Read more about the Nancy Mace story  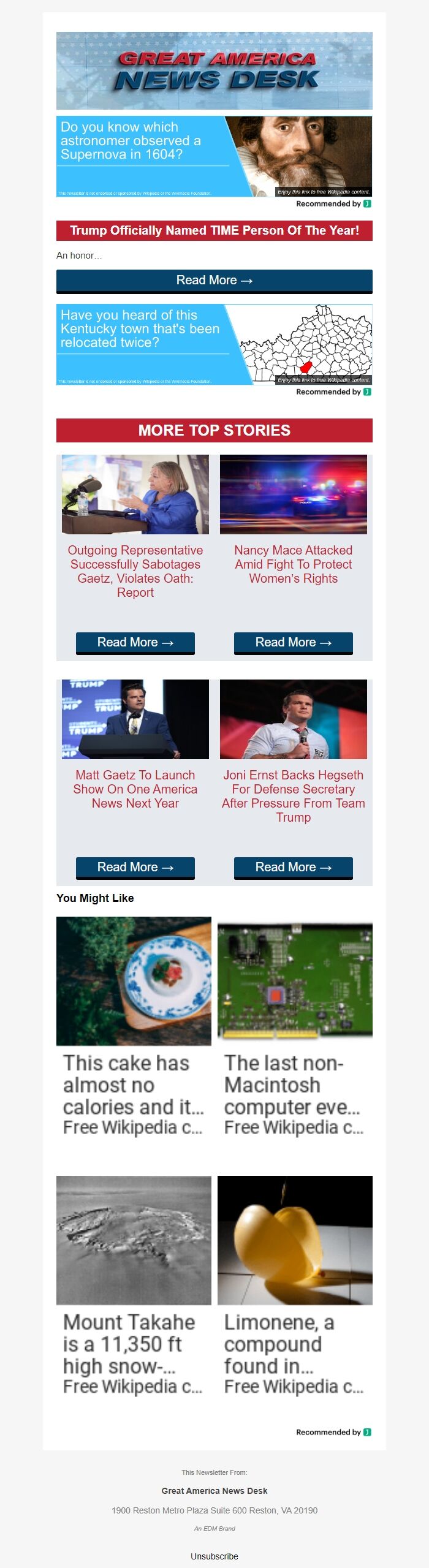293,643
